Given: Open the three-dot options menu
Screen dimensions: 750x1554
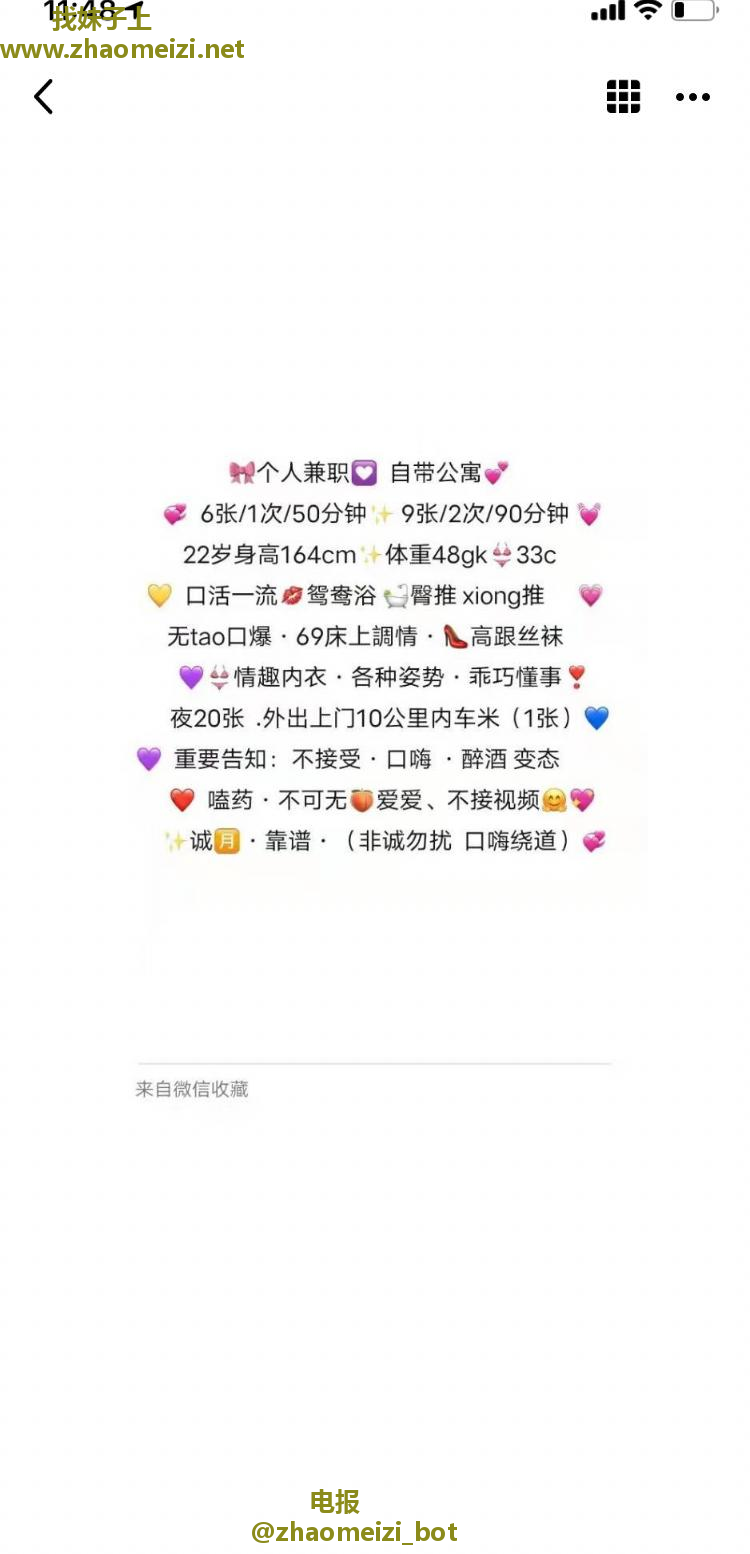Looking at the screenshot, I should click(693, 96).
